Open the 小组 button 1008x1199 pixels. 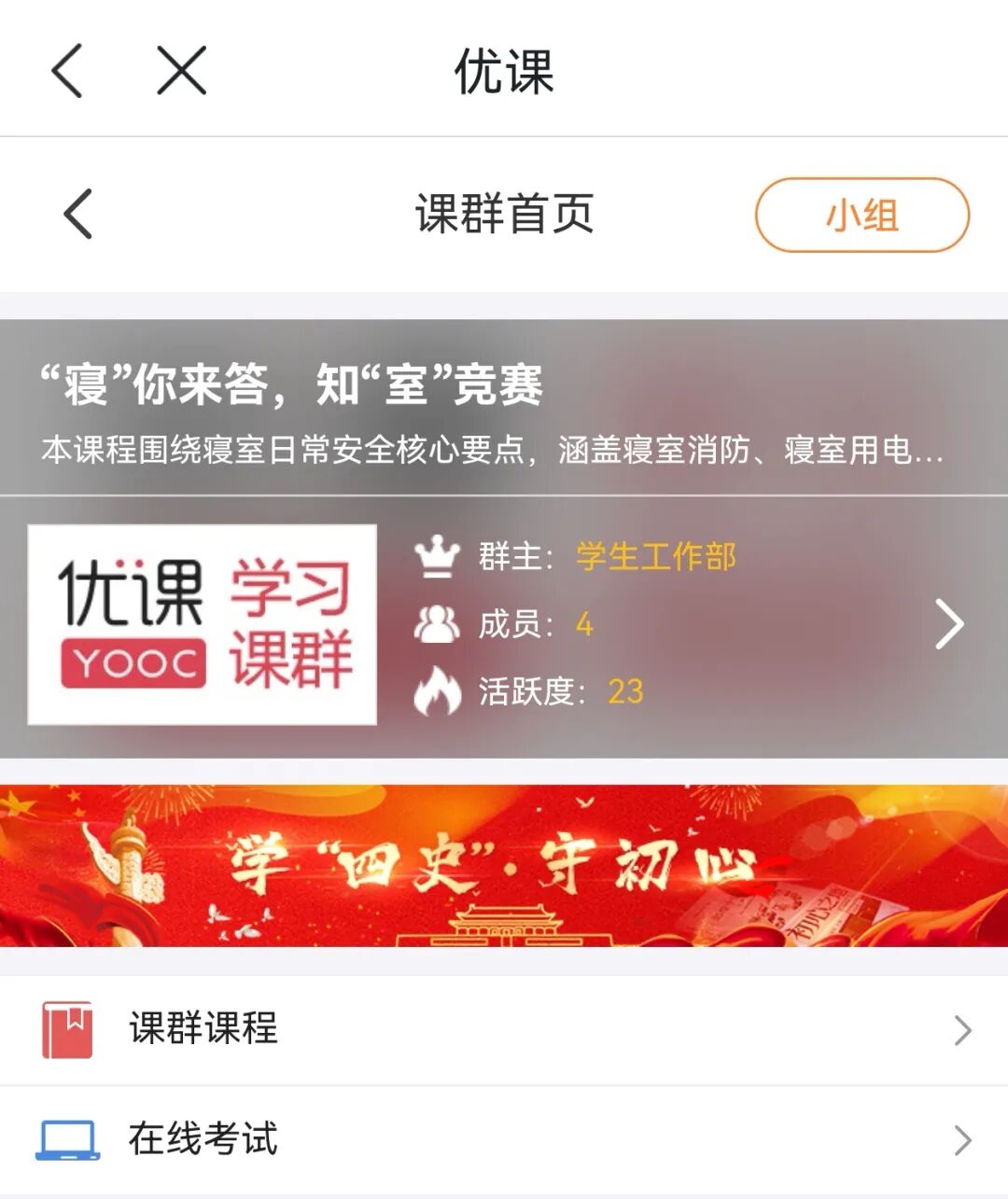pyautogui.click(x=861, y=216)
